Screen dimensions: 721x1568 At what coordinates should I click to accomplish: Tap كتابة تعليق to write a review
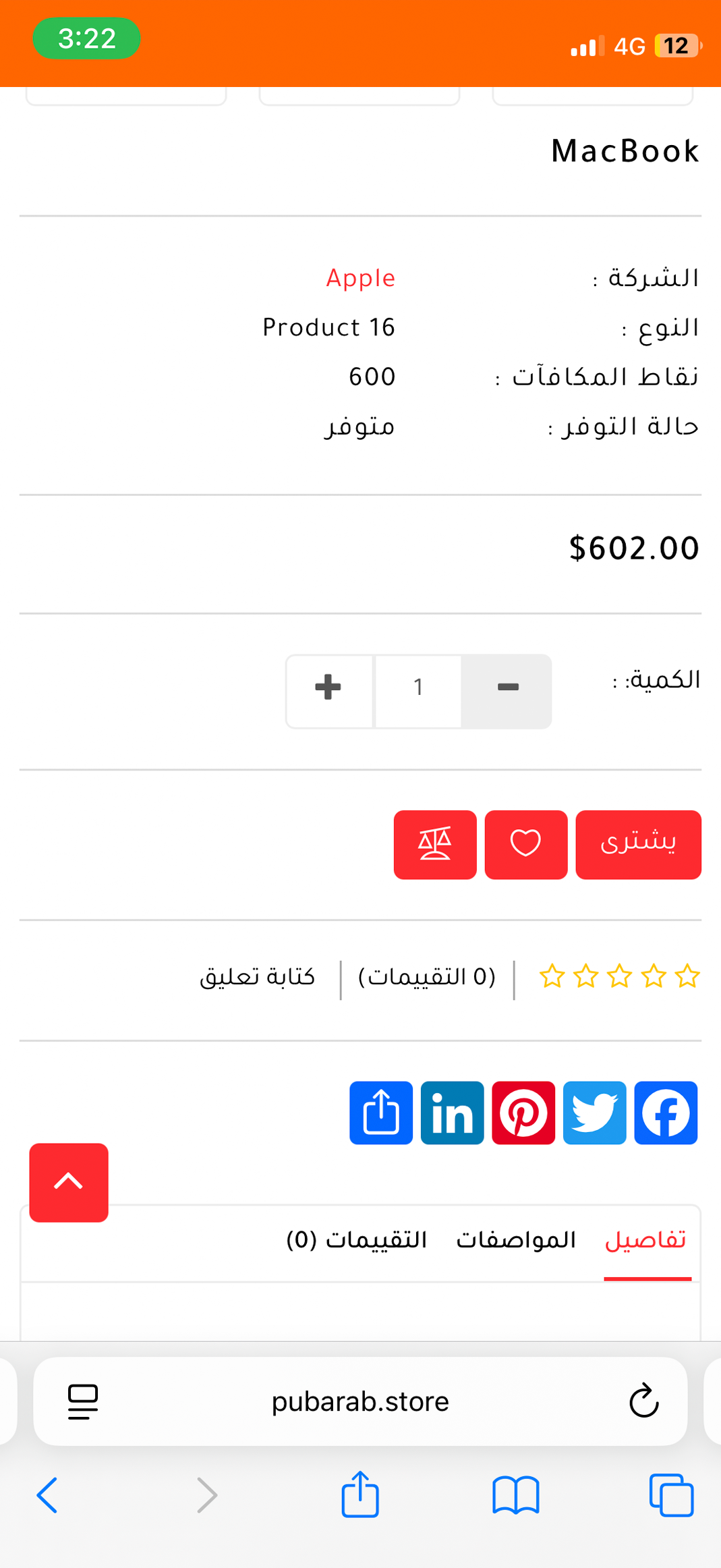tap(258, 977)
